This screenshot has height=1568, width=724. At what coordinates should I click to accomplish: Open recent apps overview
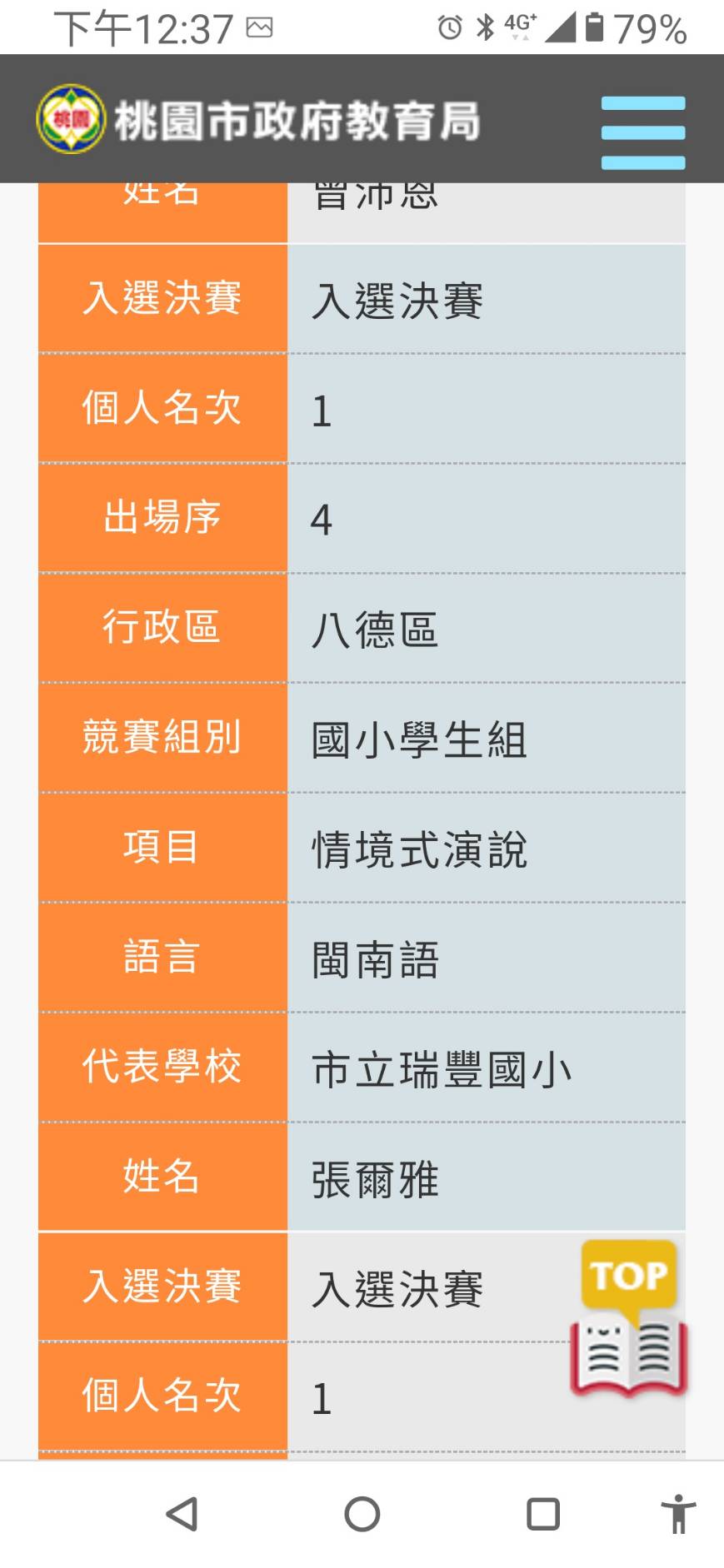tap(543, 1515)
